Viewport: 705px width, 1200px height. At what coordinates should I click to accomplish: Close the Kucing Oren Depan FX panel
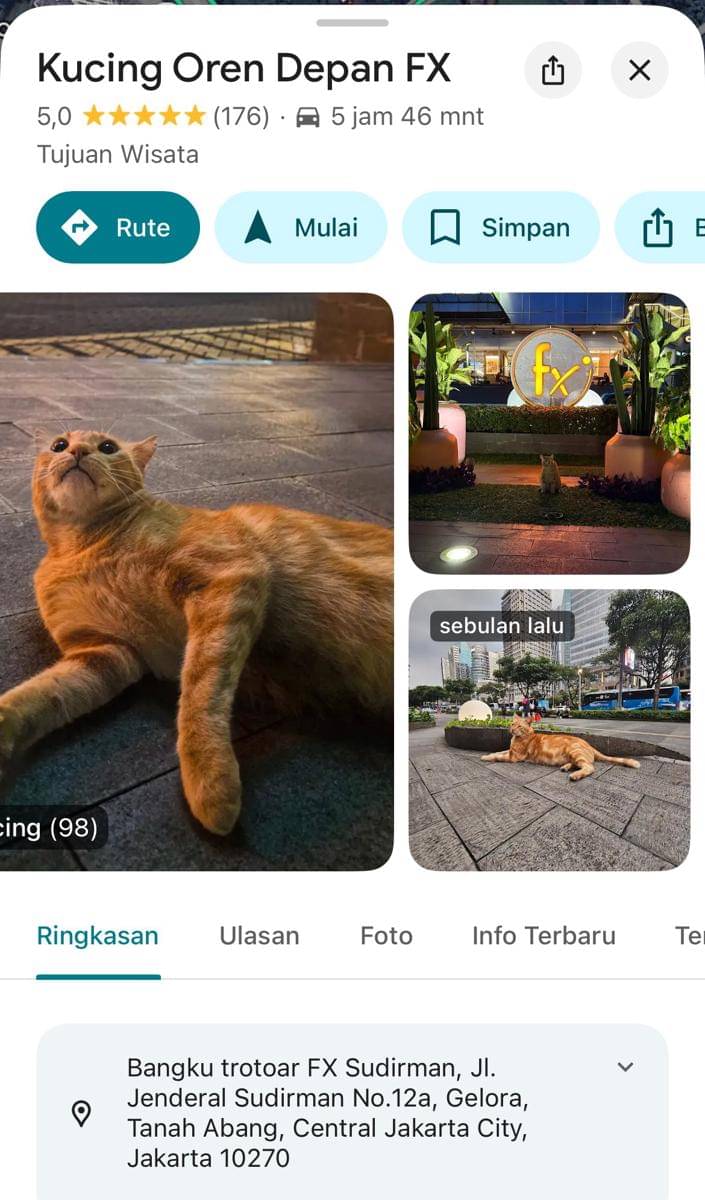click(640, 70)
